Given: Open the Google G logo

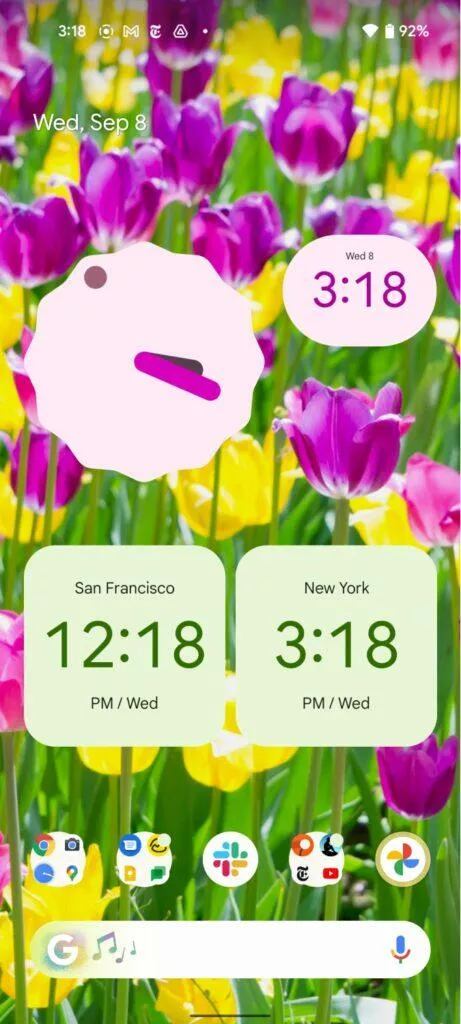Looking at the screenshot, I should [x=61, y=950].
